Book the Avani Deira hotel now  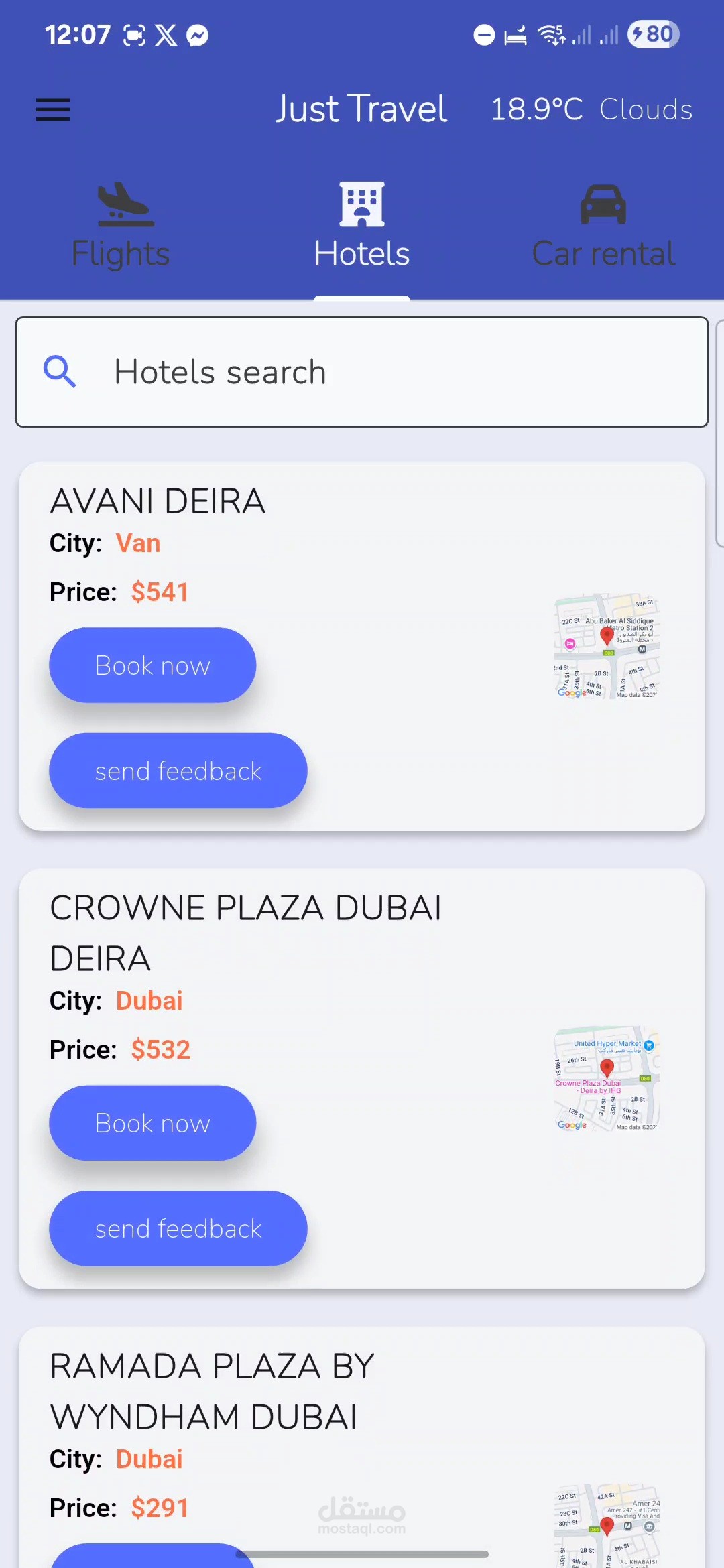[x=153, y=665]
